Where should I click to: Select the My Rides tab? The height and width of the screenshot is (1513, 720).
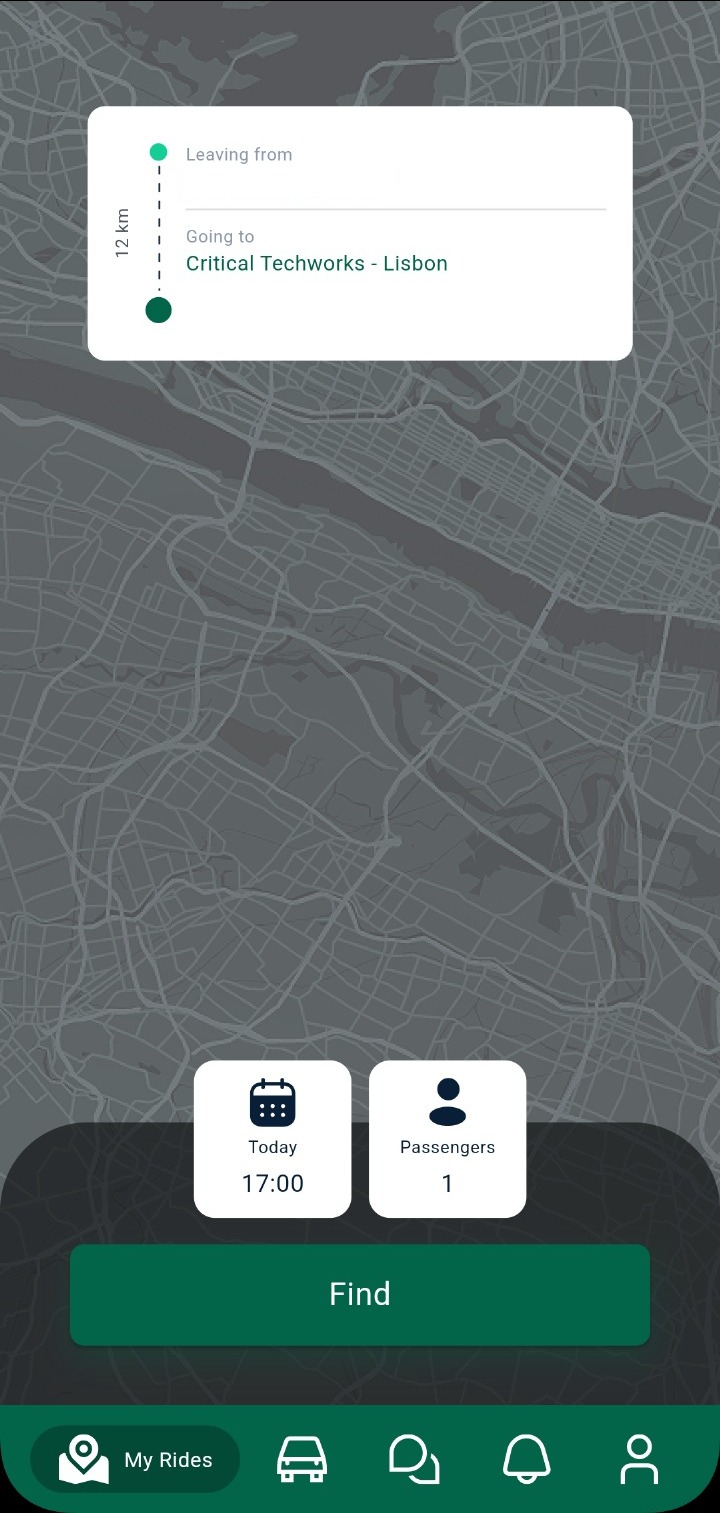click(x=136, y=1460)
